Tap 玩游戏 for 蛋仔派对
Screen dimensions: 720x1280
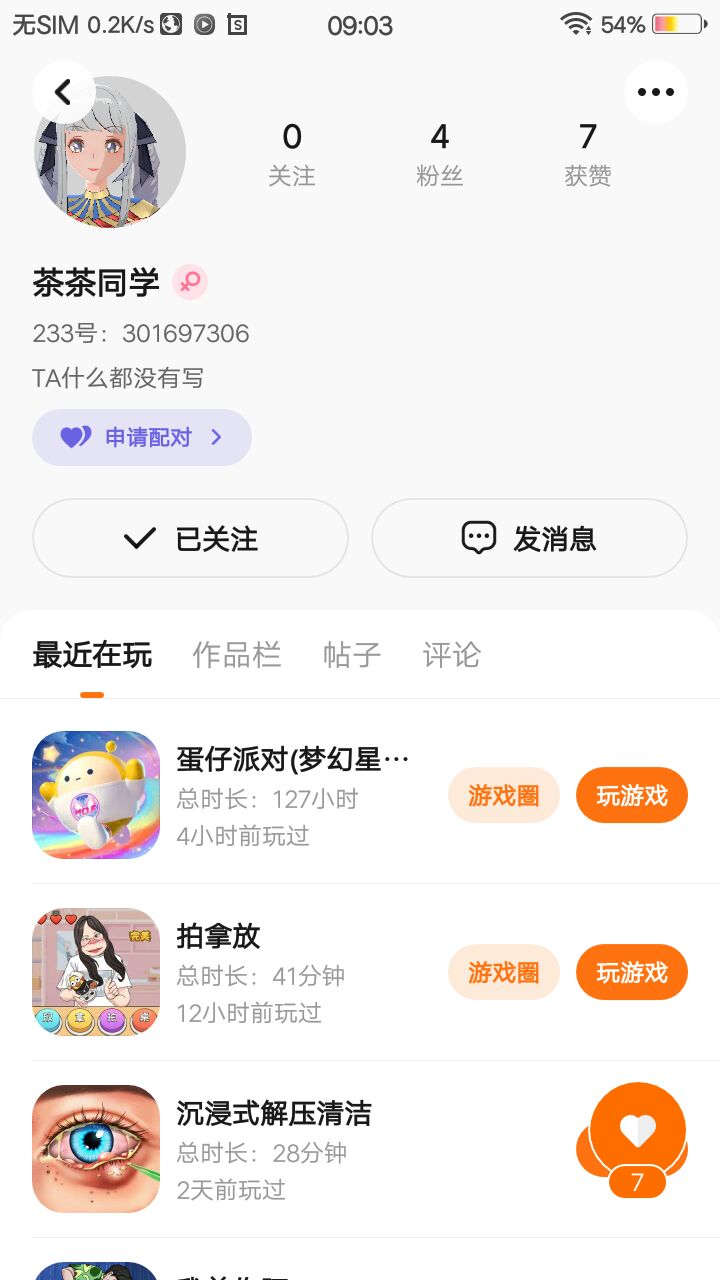click(631, 795)
